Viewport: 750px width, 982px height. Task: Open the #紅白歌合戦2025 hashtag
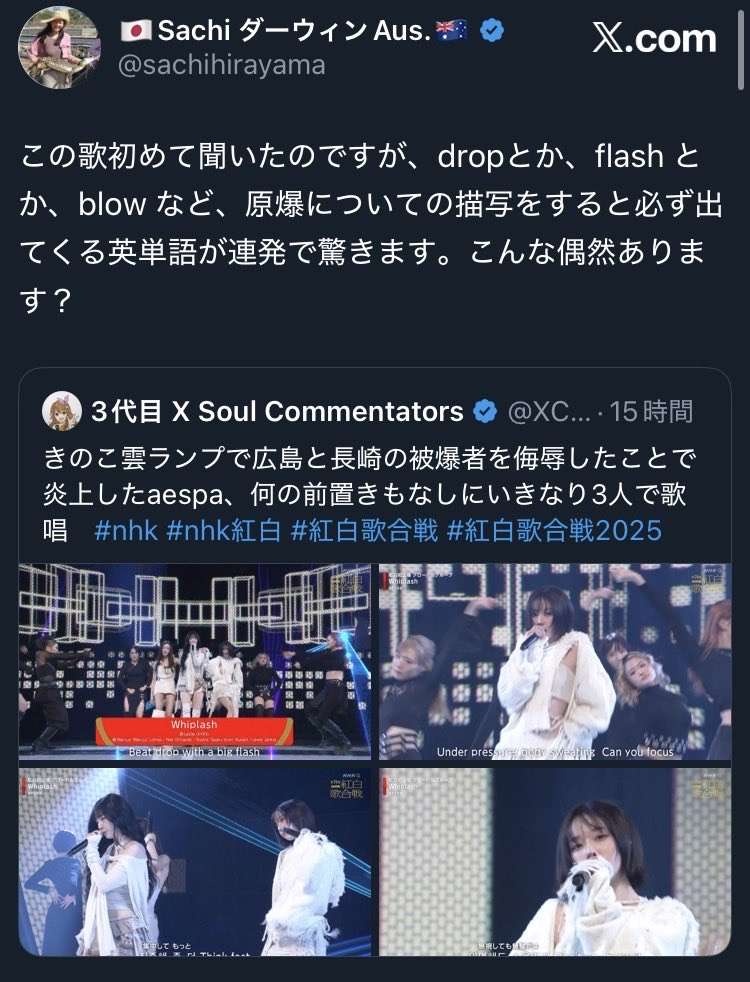click(553, 530)
